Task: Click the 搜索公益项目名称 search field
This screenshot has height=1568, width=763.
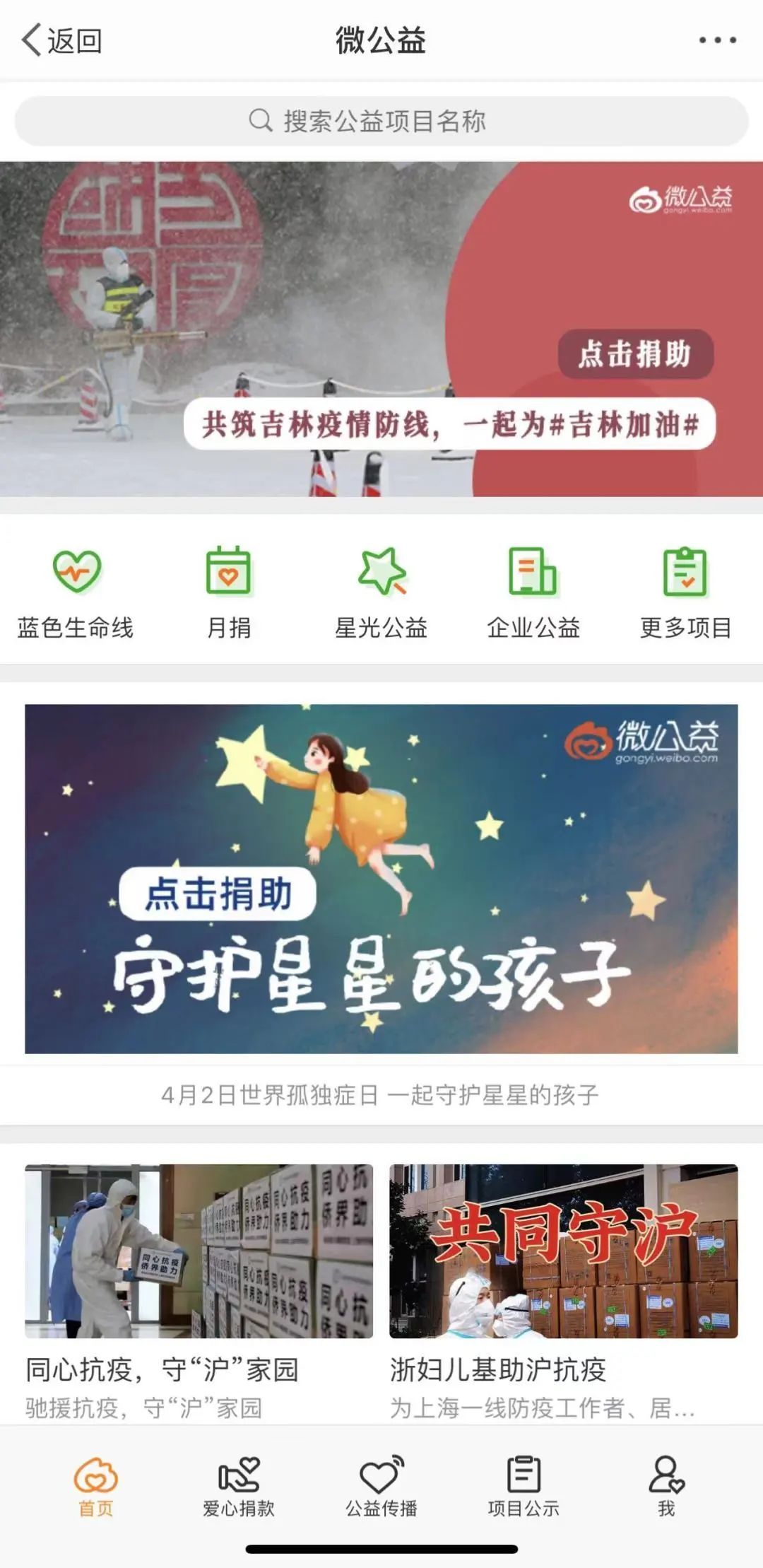Action: (x=381, y=120)
